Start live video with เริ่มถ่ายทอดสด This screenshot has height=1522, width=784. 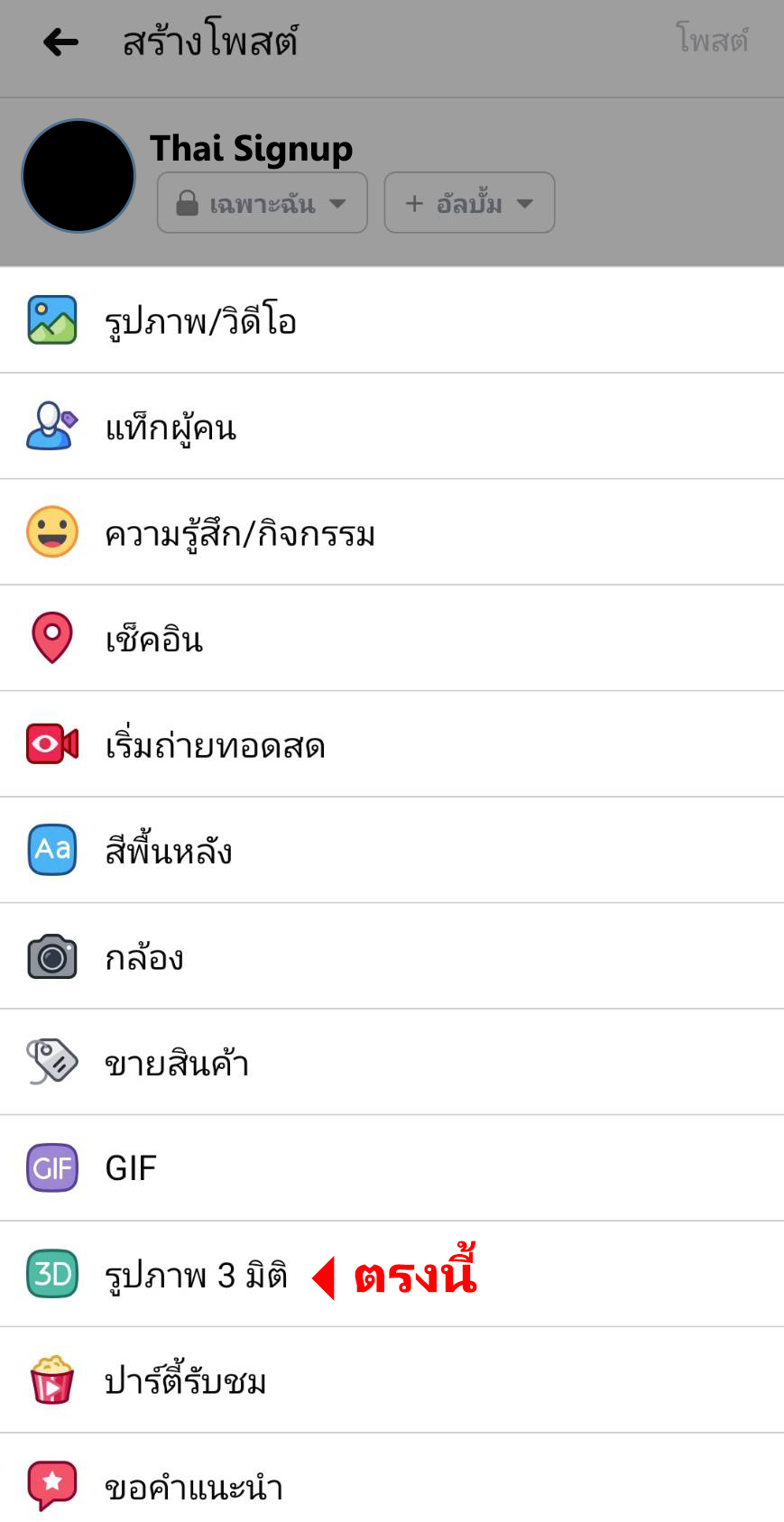pyautogui.click(x=215, y=745)
